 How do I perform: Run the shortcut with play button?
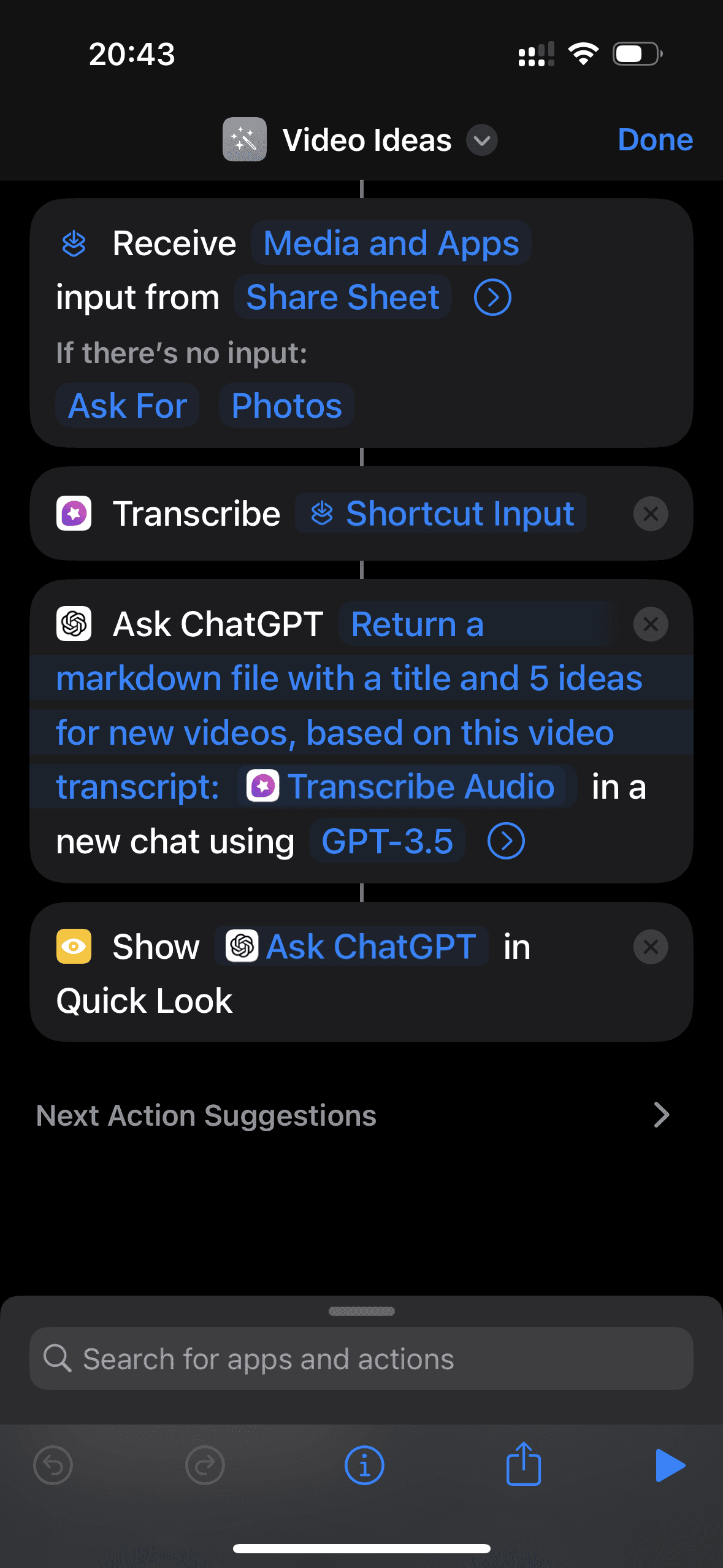point(669,1466)
